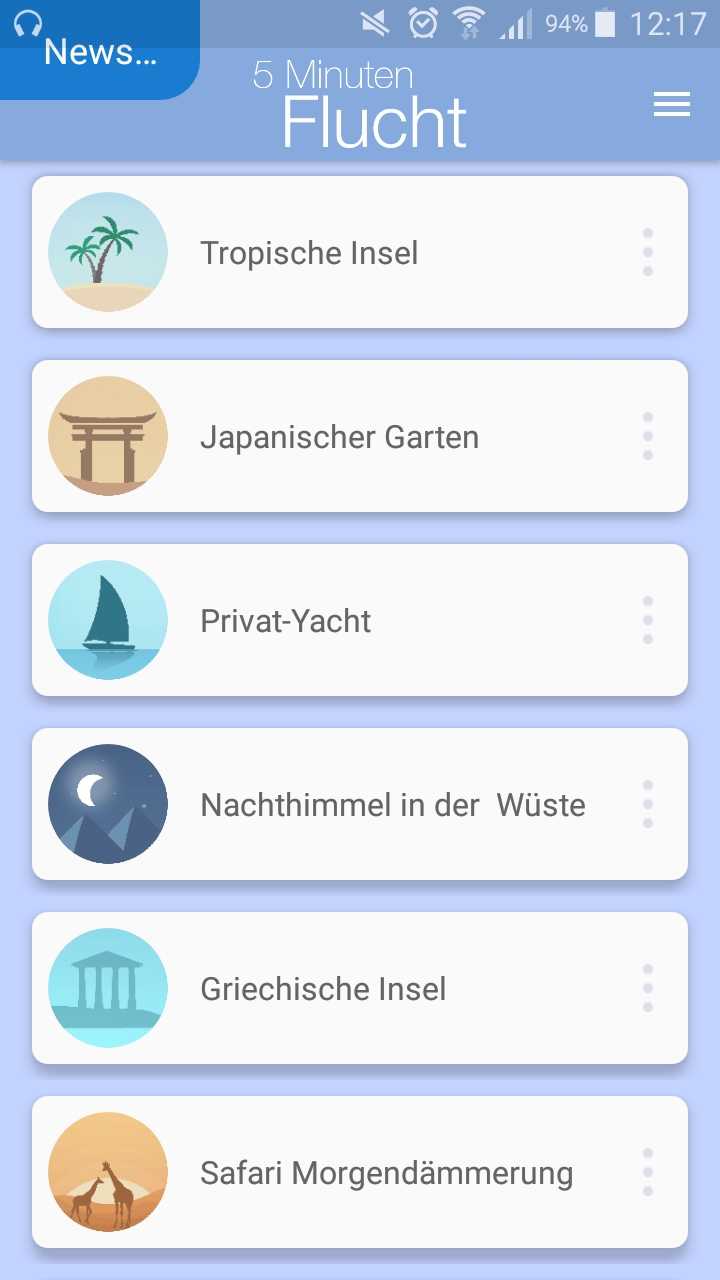Show more options for Japanischer Garten
Viewport: 720px width, 1280px height.
(648, 436)
